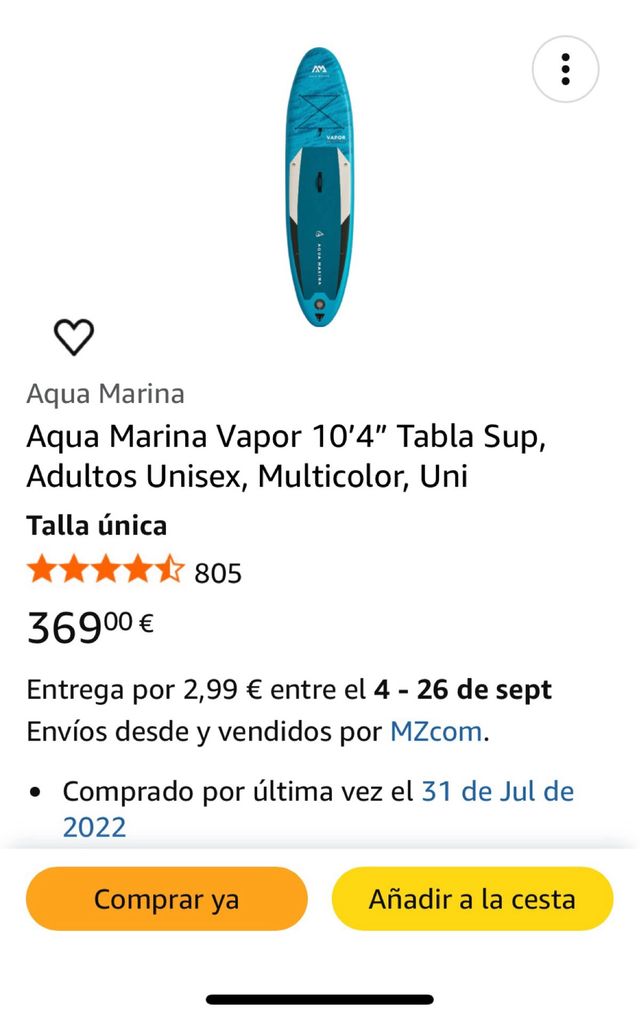Open the MZcom seller link

436,731
